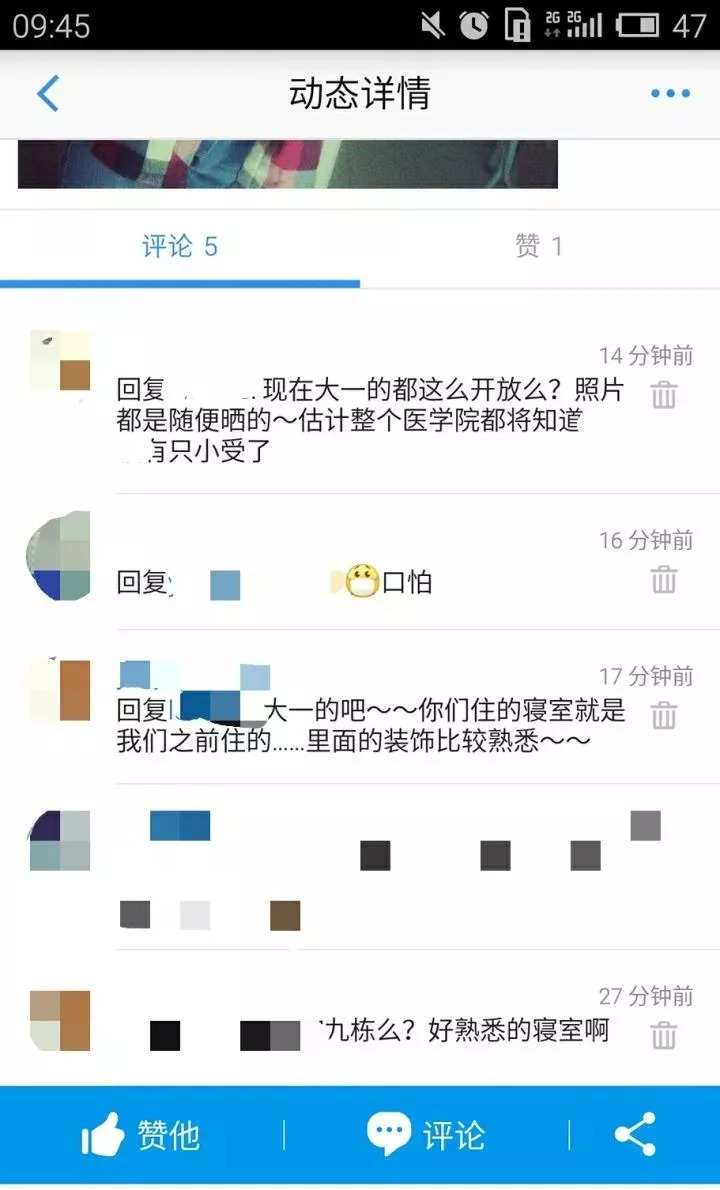The width and height of the screenshot is (720, 1190).
Task: Share this post via the share icon
Action: 635,1135
